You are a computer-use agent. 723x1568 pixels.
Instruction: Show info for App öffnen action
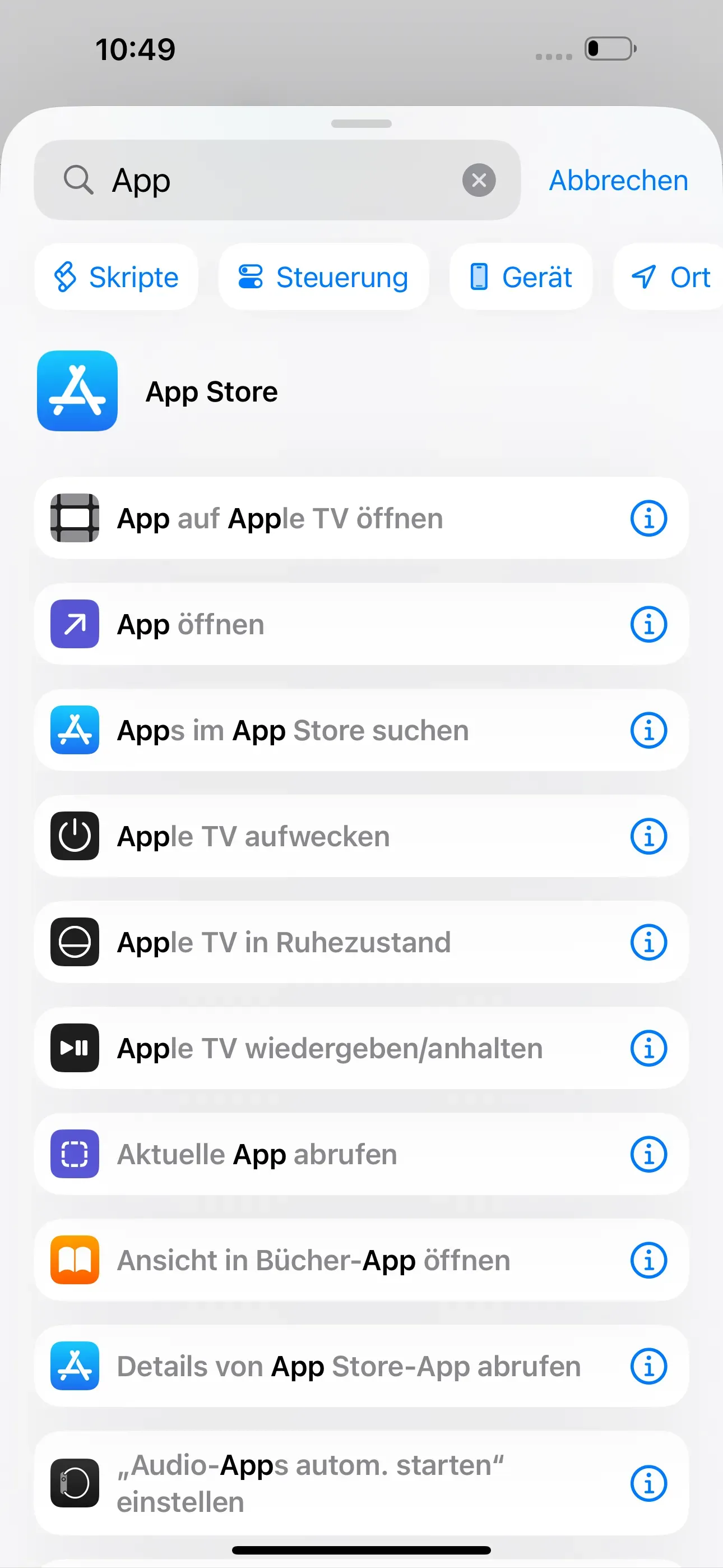(x=648, y=624)
